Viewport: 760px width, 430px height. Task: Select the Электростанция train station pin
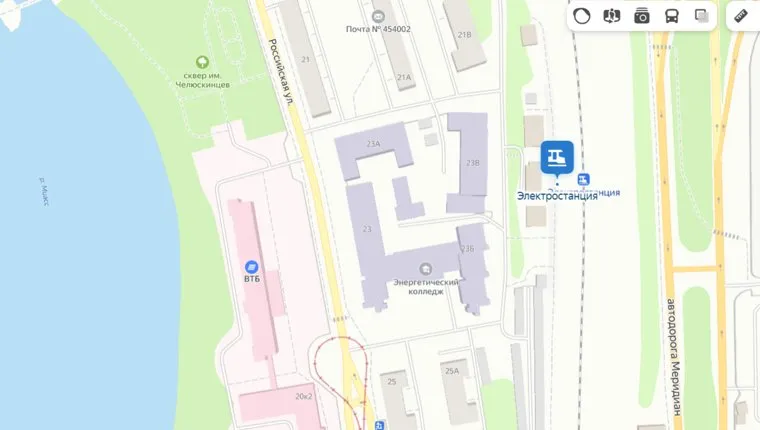(557, 157)
